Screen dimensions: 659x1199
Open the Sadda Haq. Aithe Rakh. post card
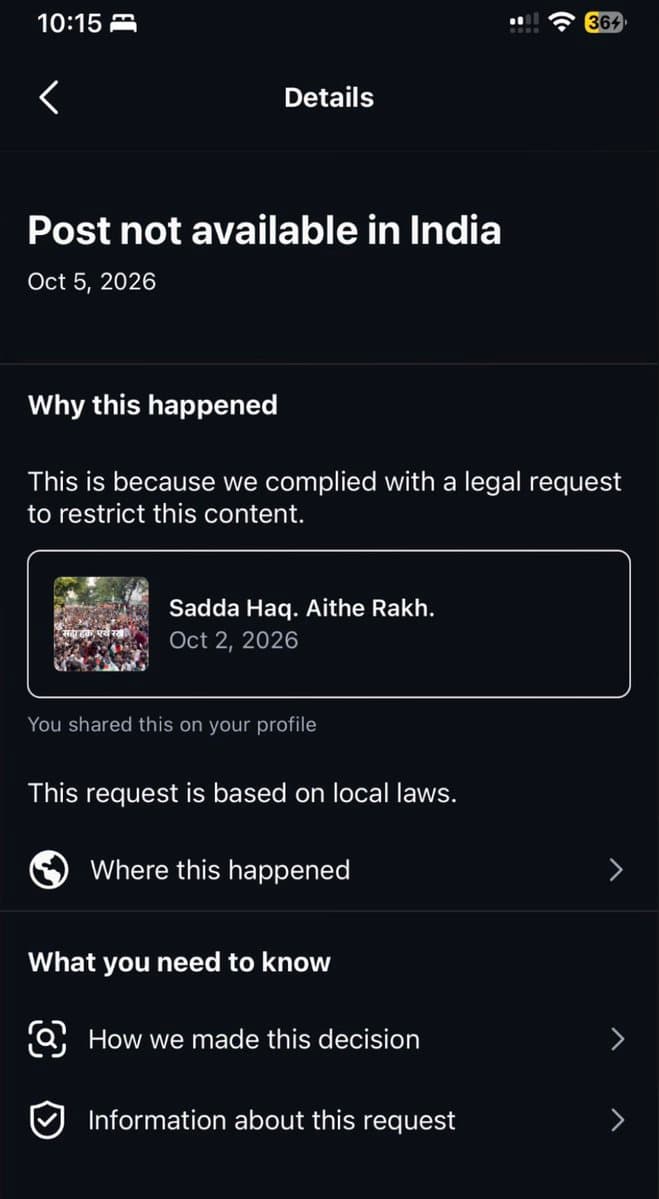pos(329,624)
